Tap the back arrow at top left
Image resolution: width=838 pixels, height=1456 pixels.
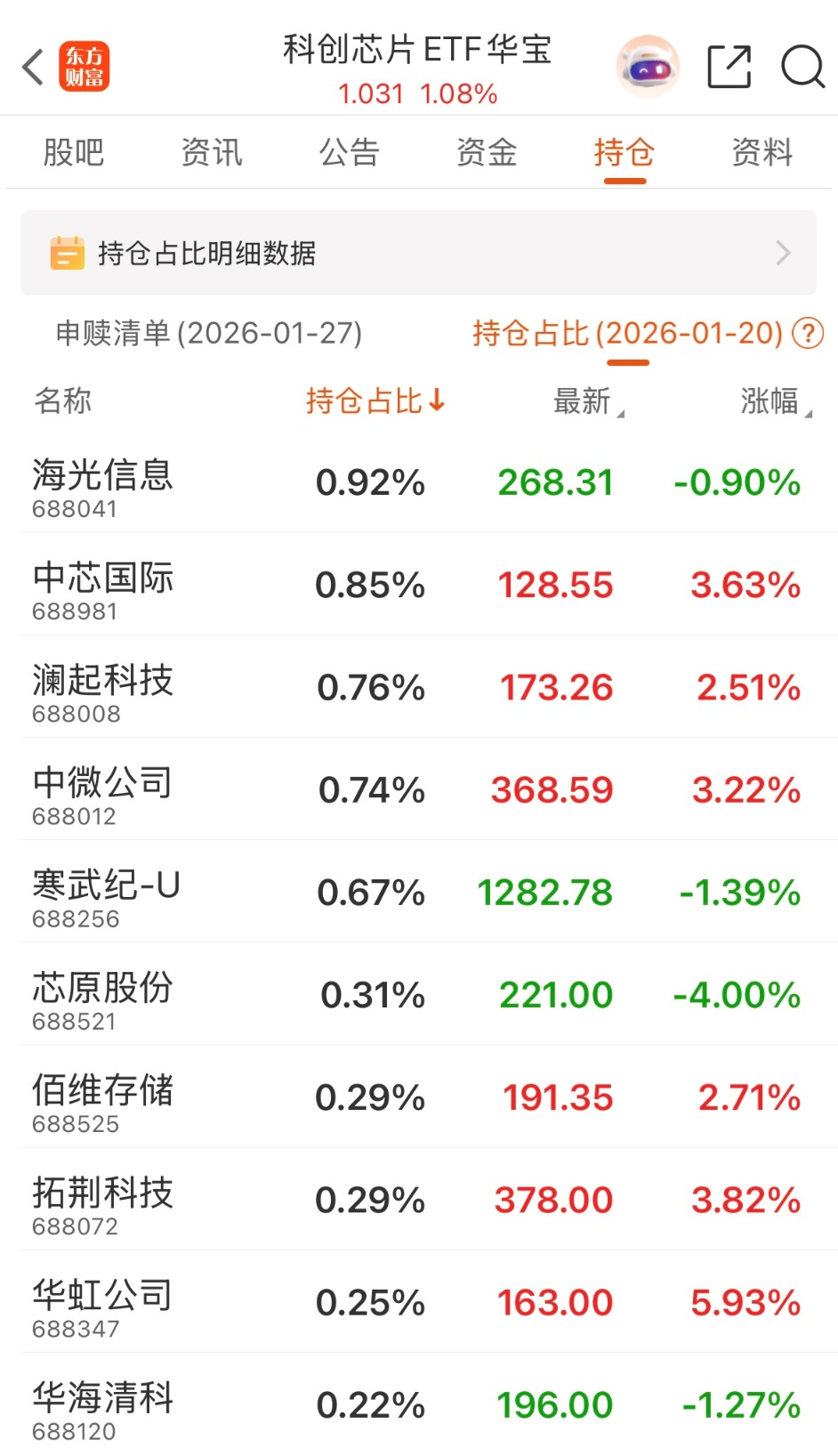point(33,67)
